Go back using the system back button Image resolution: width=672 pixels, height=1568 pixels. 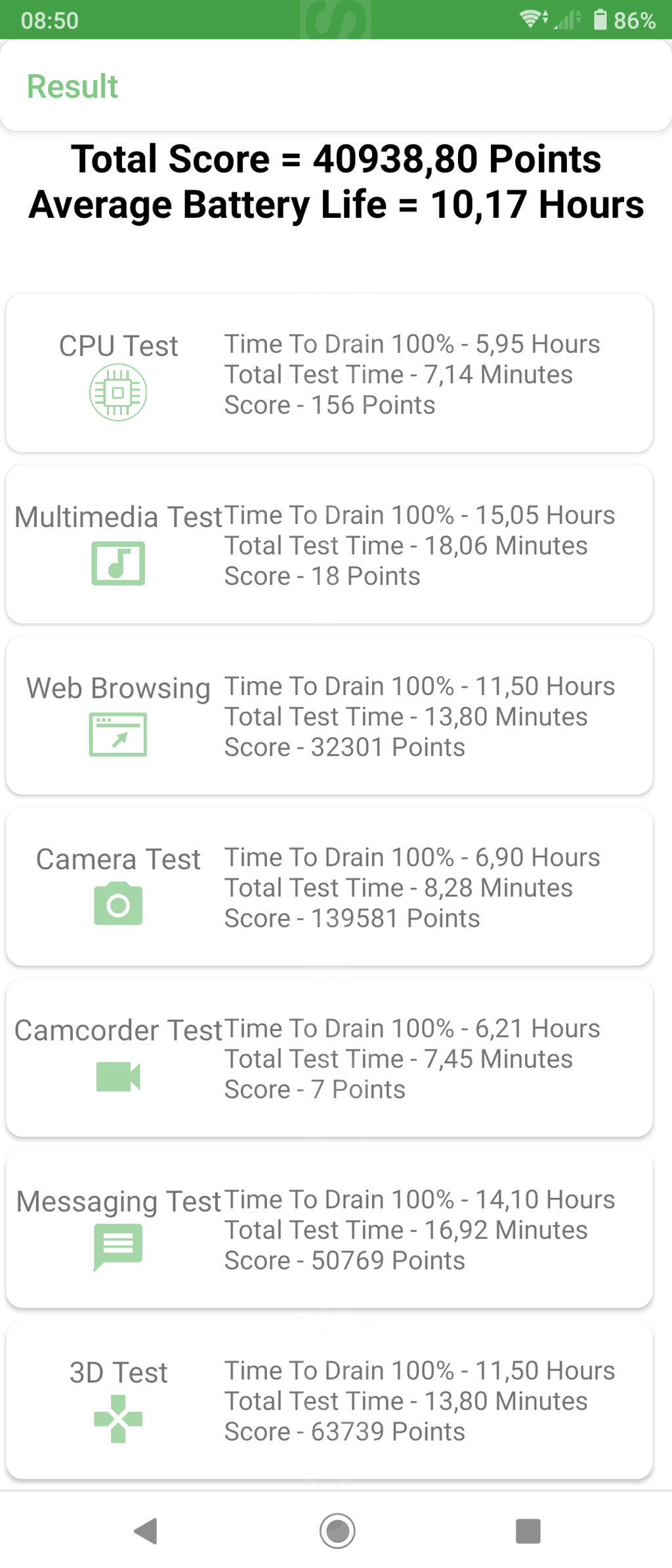tap(146, 1531)
